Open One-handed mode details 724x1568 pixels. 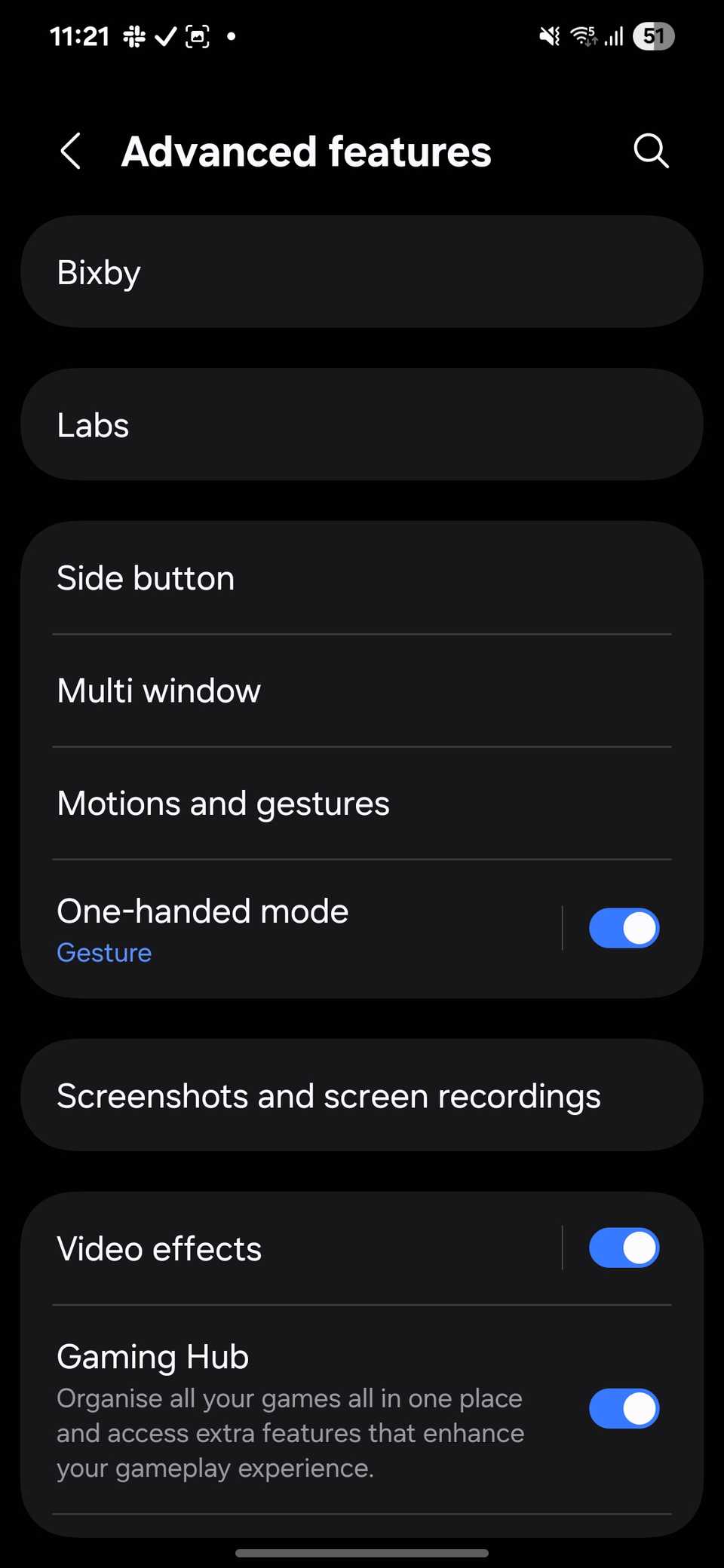302,929
